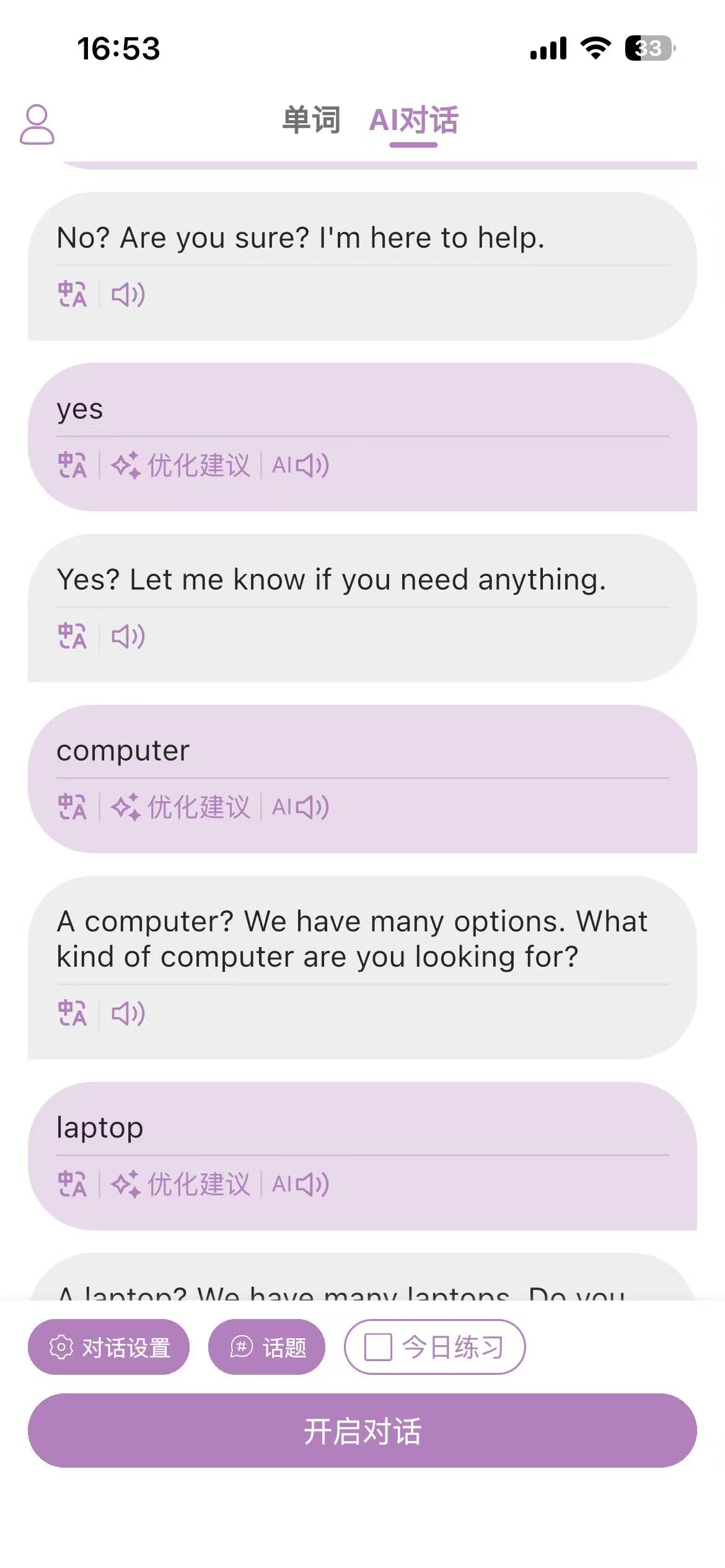Play audio for 'Yes? Let me know' message
725x1568 pixels.
[x=128, y=636]
